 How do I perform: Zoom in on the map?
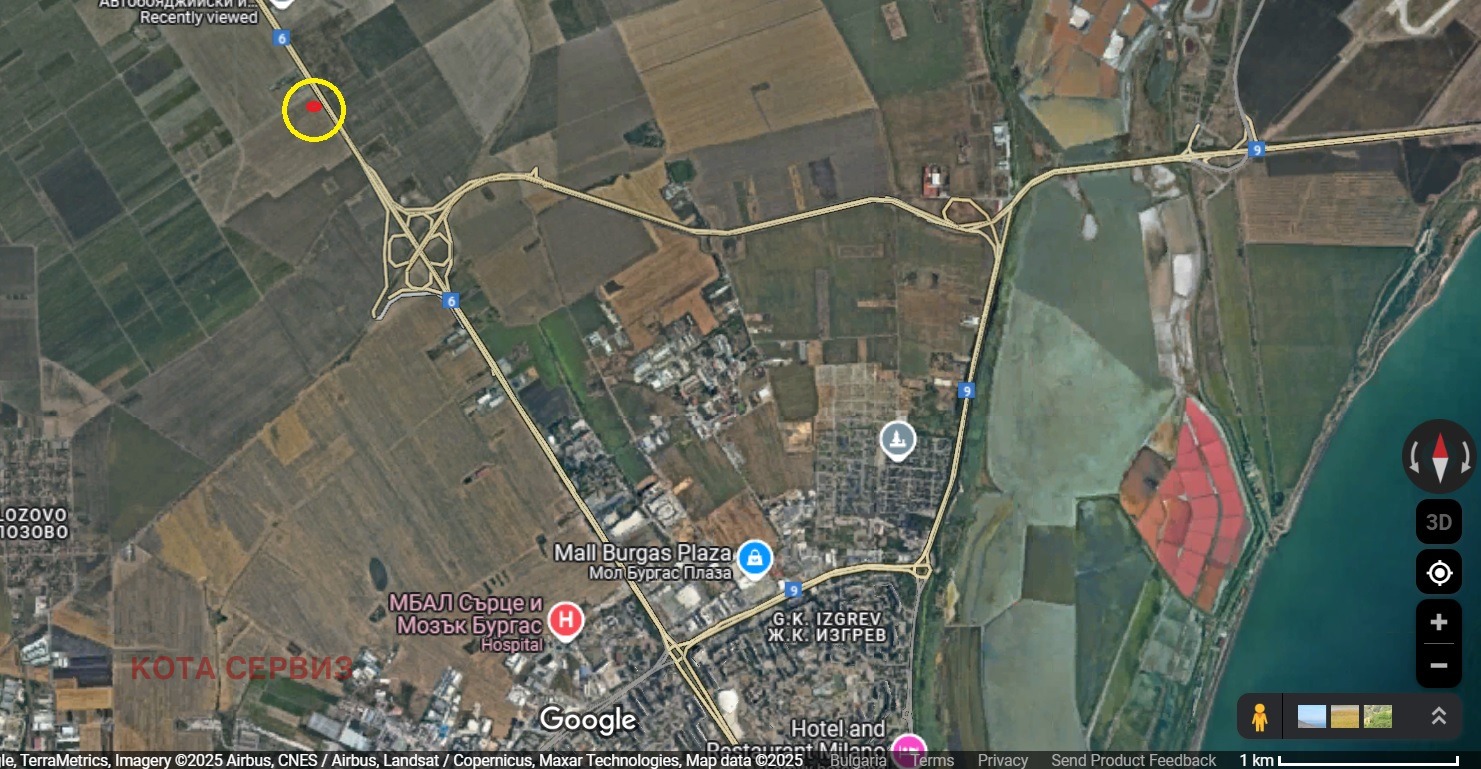coord(1439,623)
